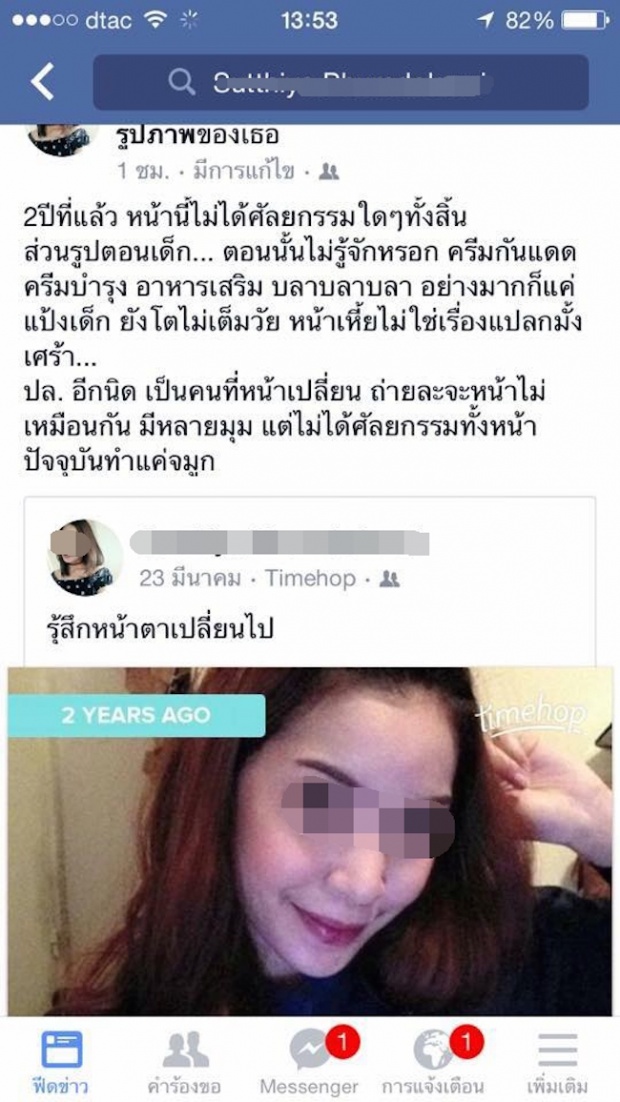Viewport: 620px width, 1102px height.
Task: Open the Messenger tab
Action: 309,1062
